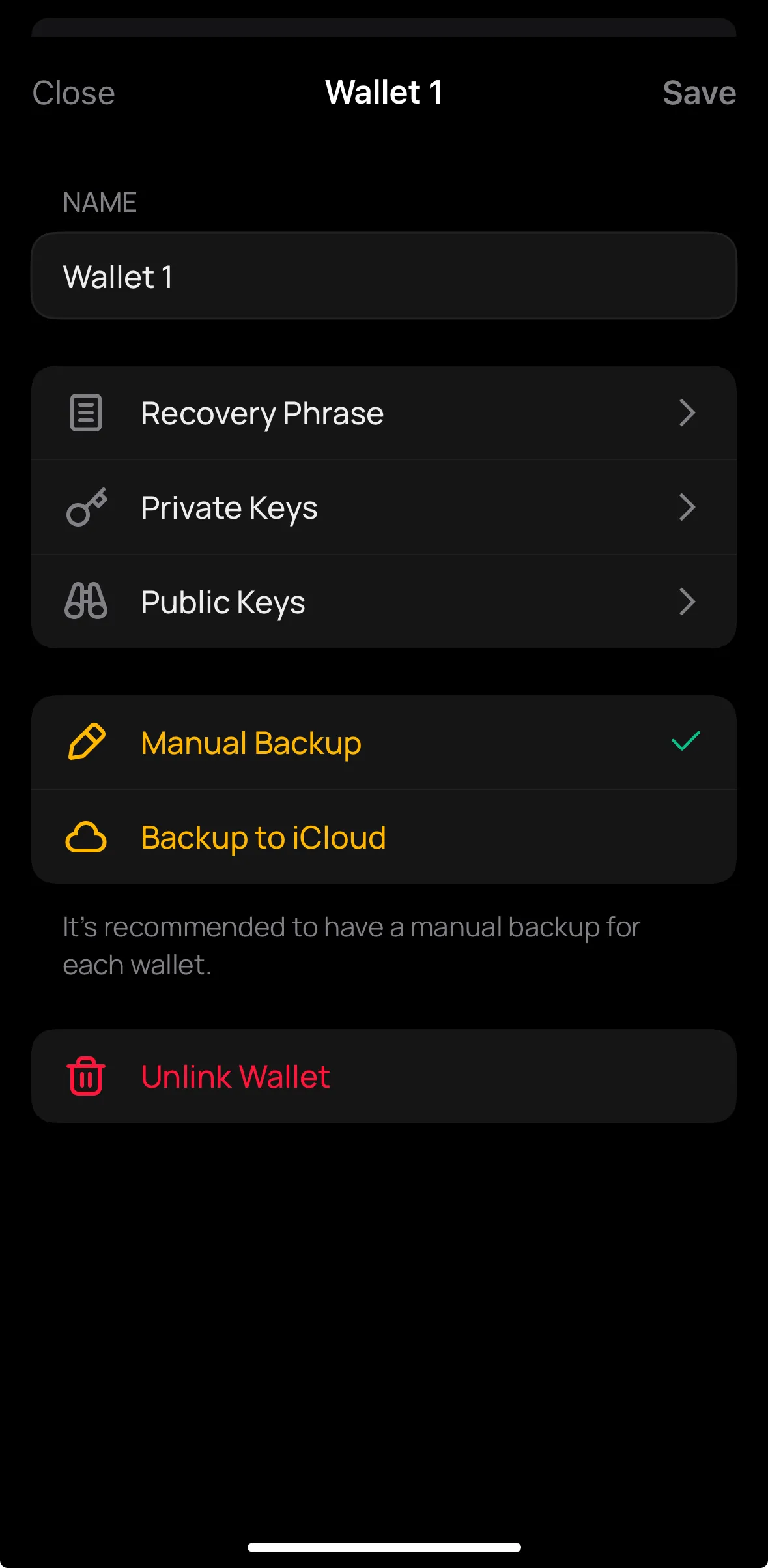Screen dimensions: 768x1568
Task: Expand Public Keys with the right chevron
Action: (x=687, y=601)
